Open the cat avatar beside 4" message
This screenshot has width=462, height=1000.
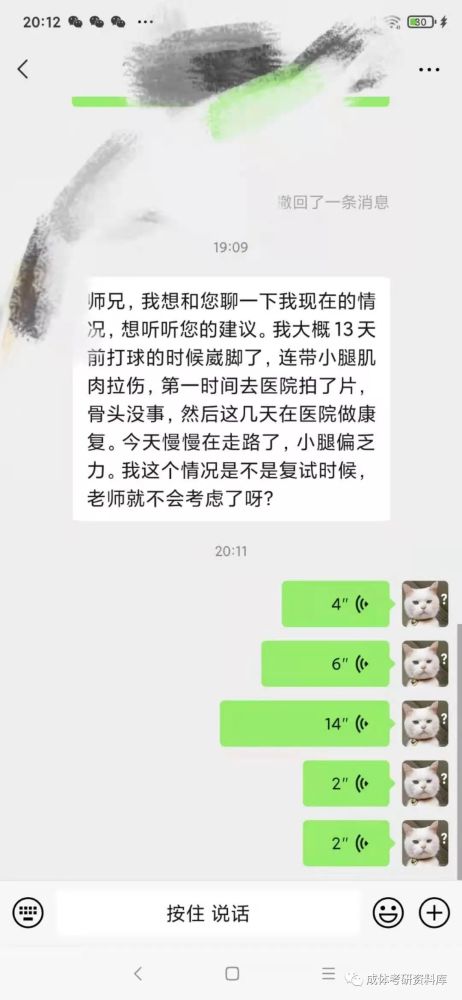425,604
